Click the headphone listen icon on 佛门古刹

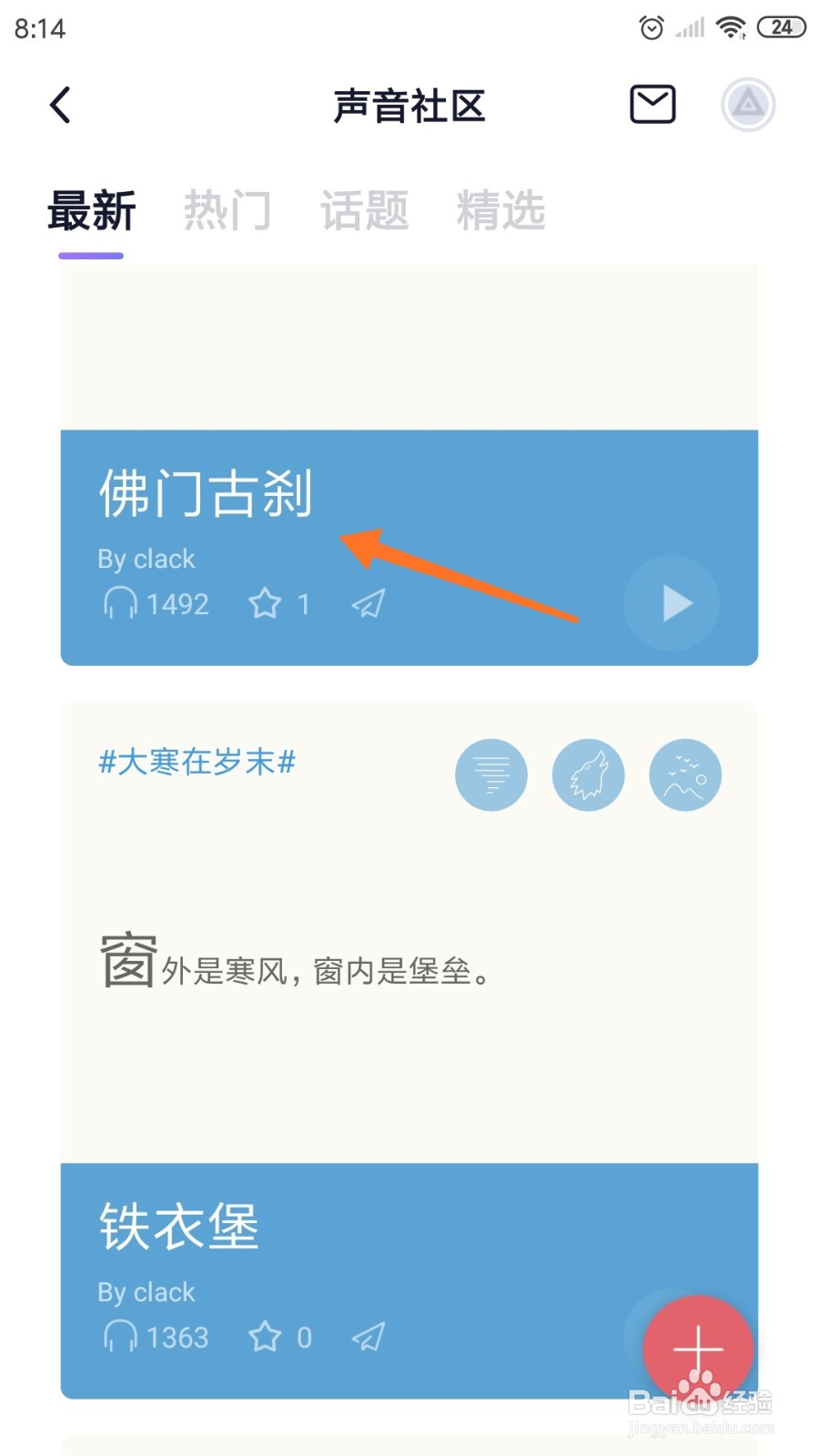click(x=119, y=602)
